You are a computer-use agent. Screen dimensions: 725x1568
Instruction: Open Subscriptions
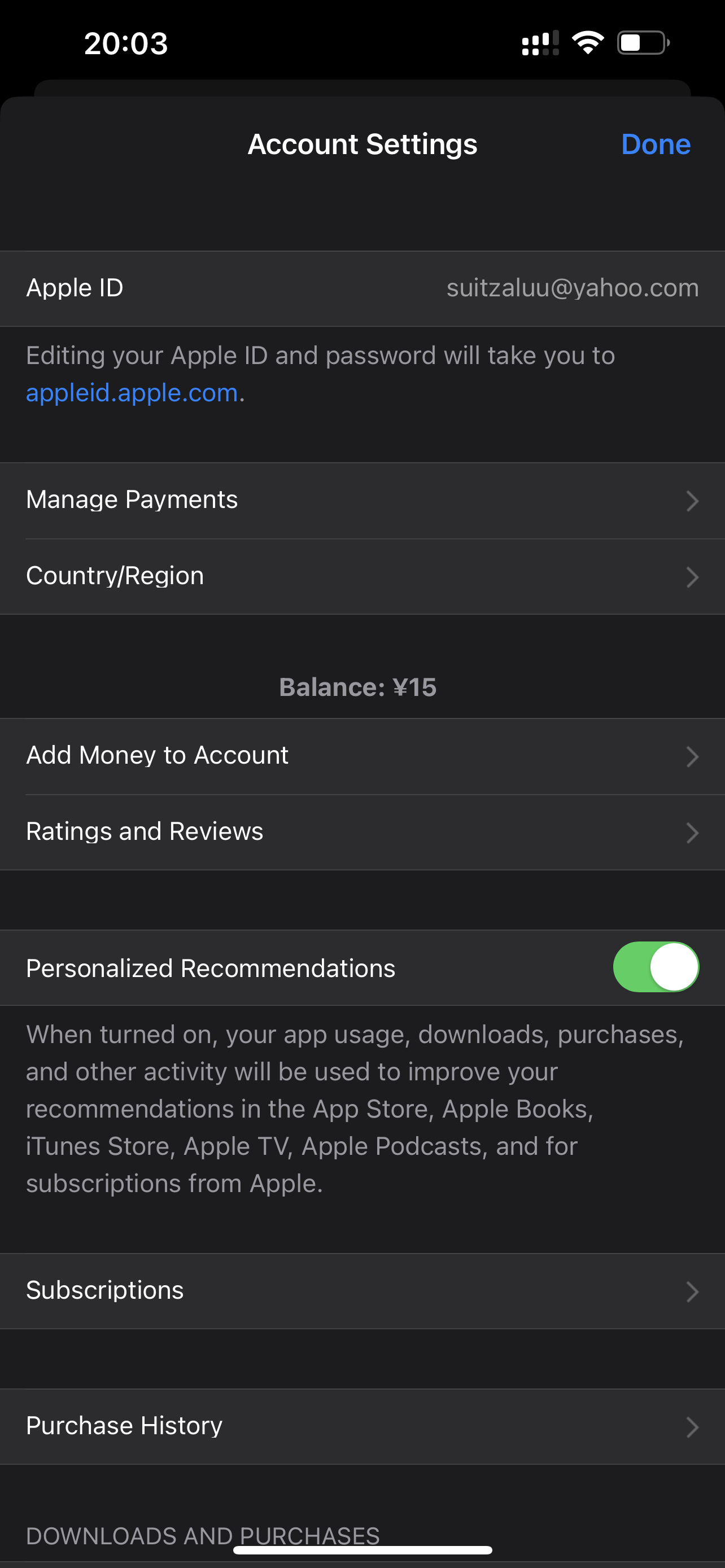pos(362,1290)
